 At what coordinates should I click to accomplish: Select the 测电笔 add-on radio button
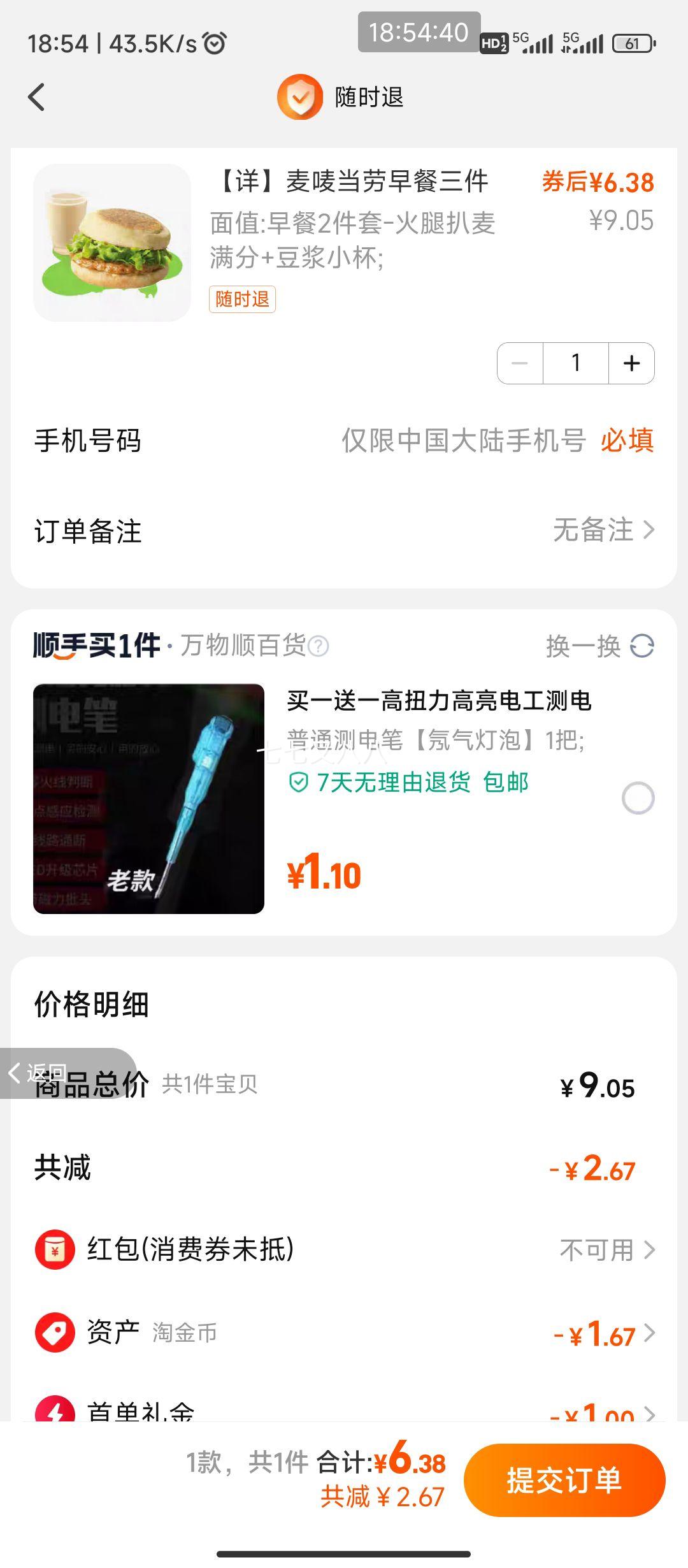point(638,798)
